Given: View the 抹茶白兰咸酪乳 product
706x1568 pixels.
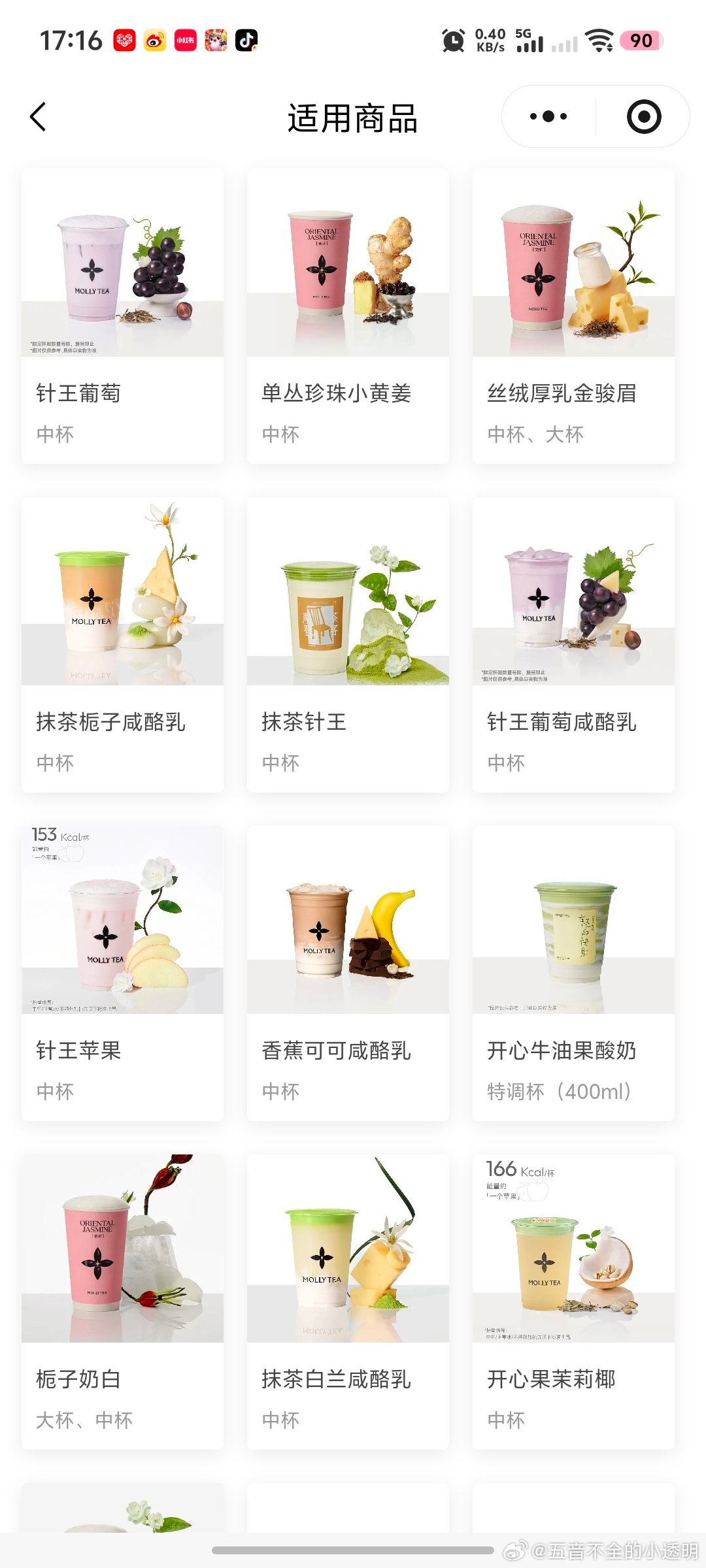Looking at the screenshot, I should tap(348, 1302).
